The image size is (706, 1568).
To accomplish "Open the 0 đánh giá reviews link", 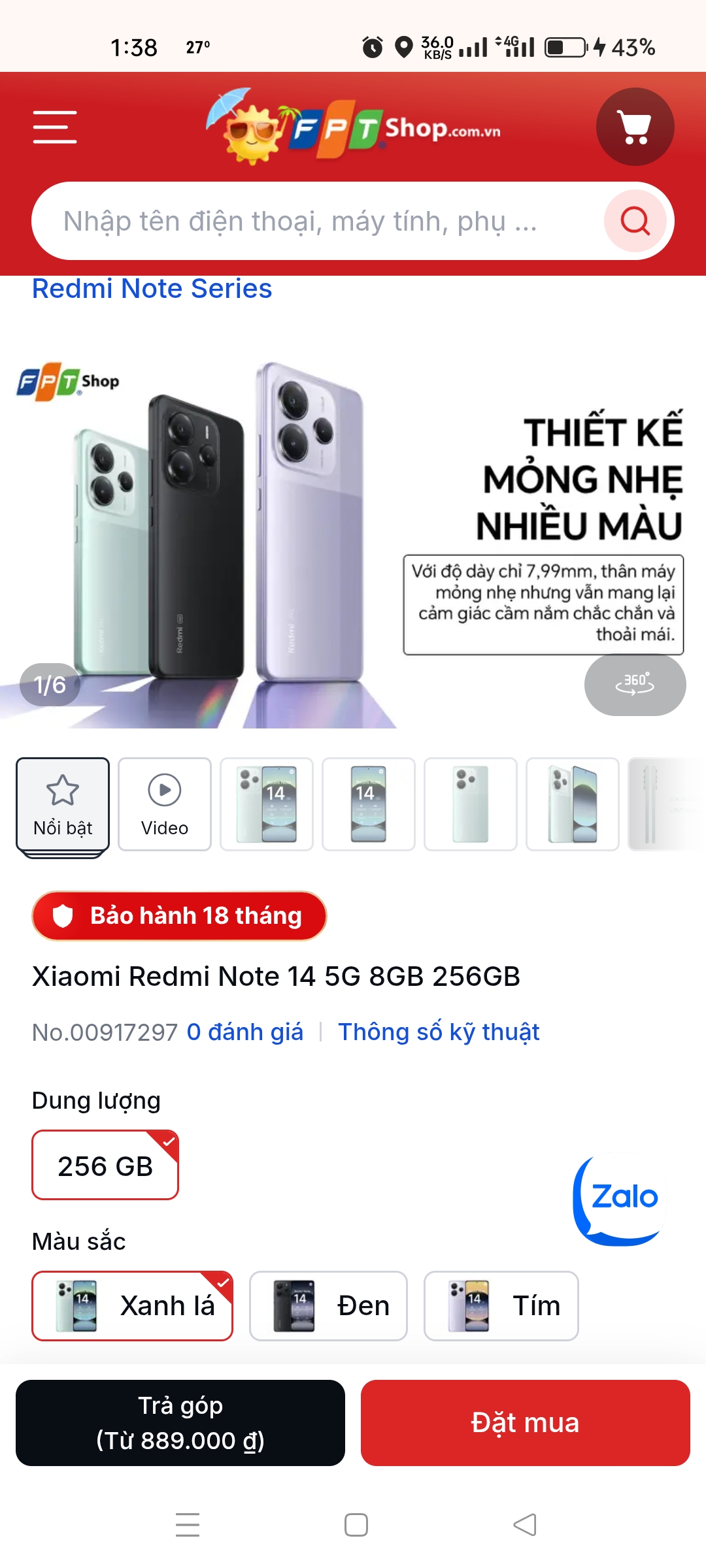I will click(x=245, y=1032).
